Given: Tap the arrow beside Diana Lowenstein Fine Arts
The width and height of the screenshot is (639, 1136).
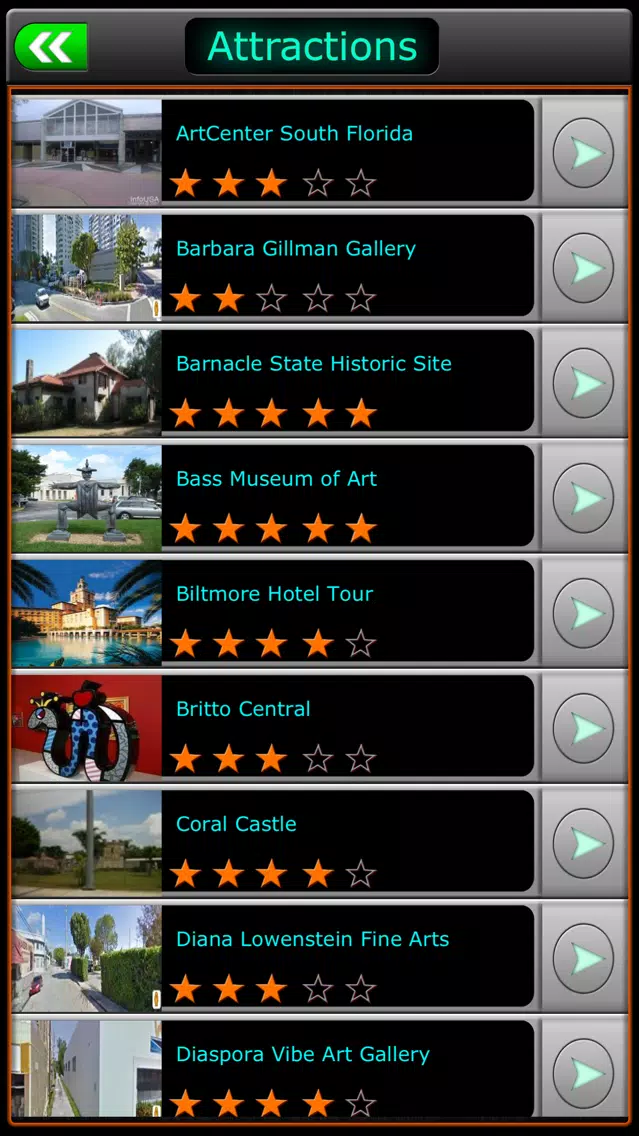Looking at the screenshot, I should click(583, 958).
